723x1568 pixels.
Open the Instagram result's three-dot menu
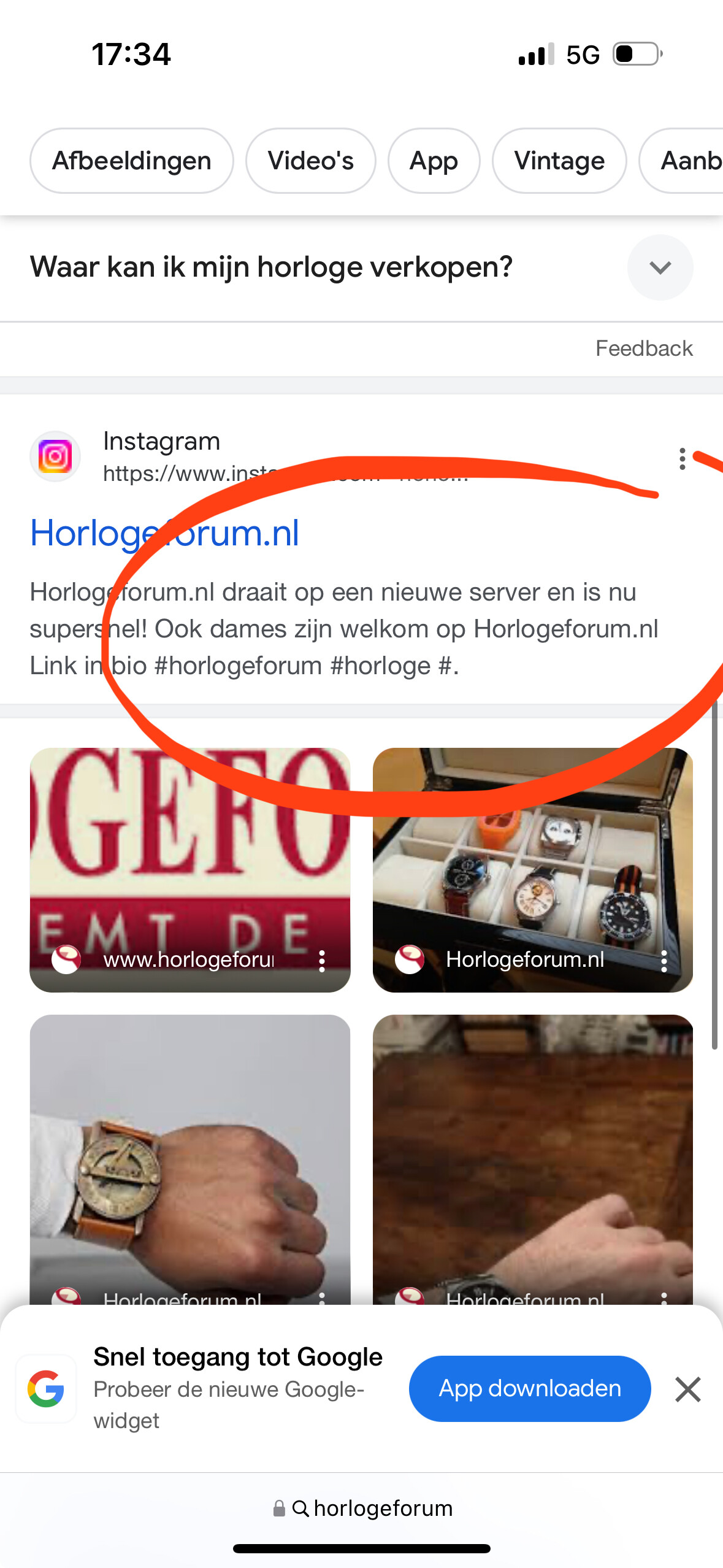pos(682,458)
